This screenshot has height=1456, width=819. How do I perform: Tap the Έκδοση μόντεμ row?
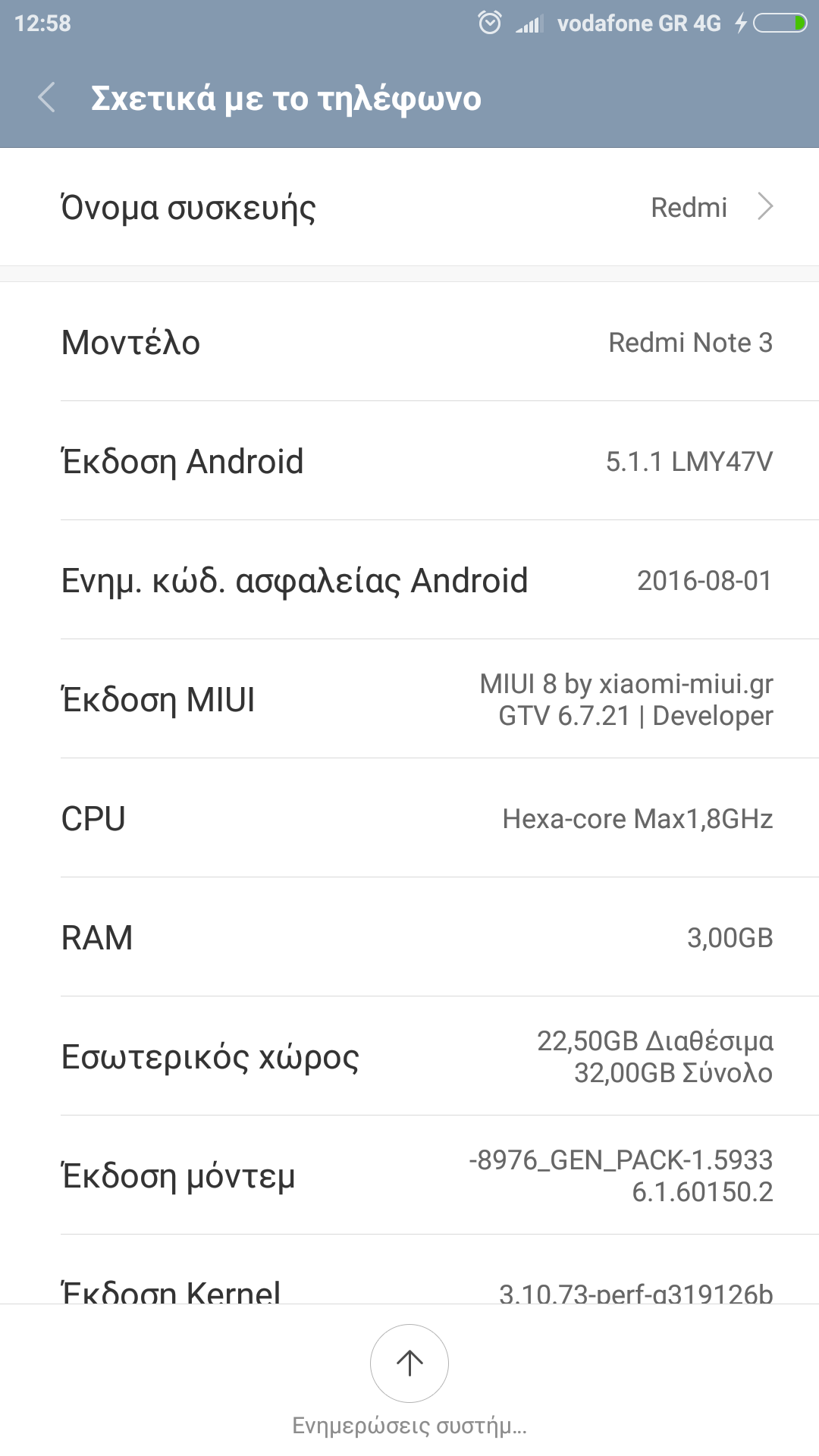pyautogui.click(x=409, y=1175)
